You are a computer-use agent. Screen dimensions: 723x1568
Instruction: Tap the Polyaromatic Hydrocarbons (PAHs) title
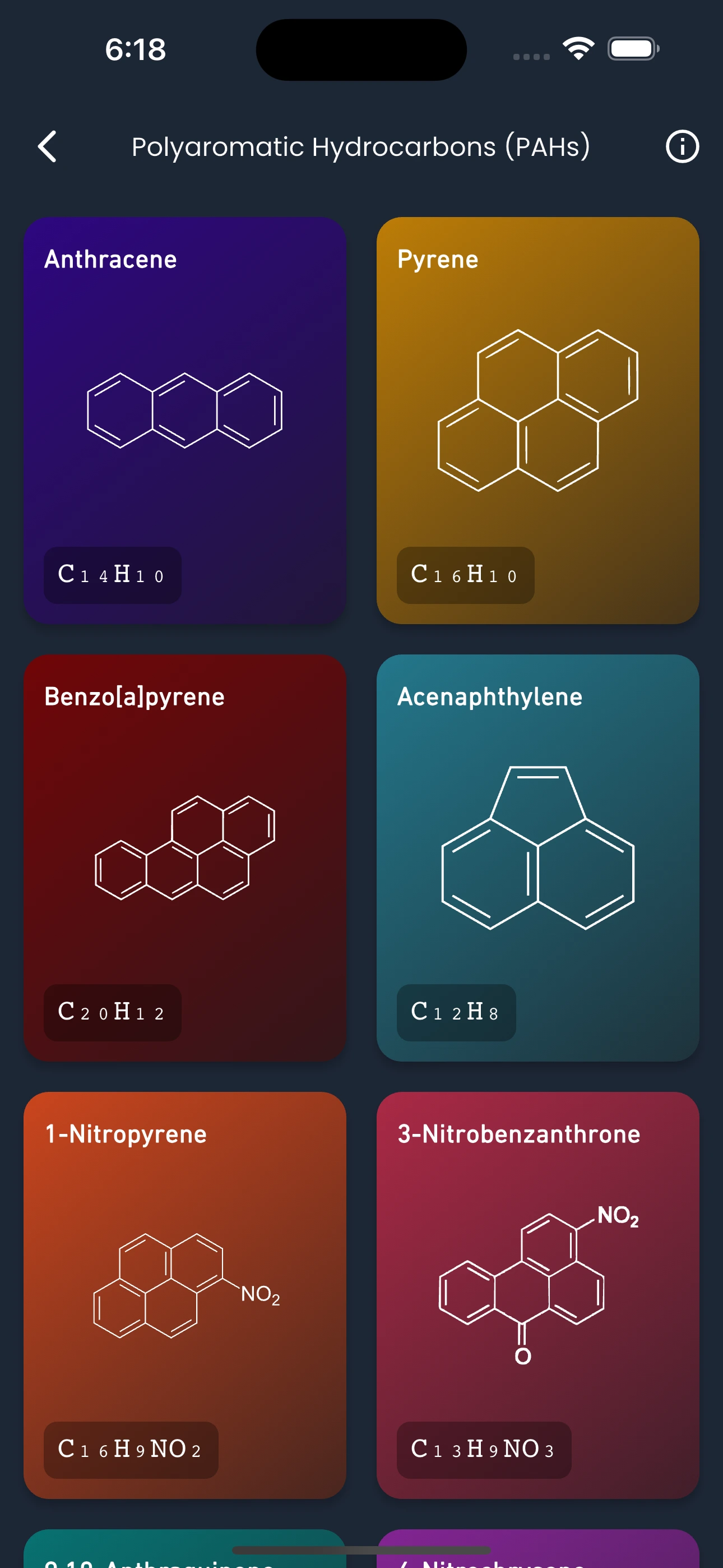(361, 147)
